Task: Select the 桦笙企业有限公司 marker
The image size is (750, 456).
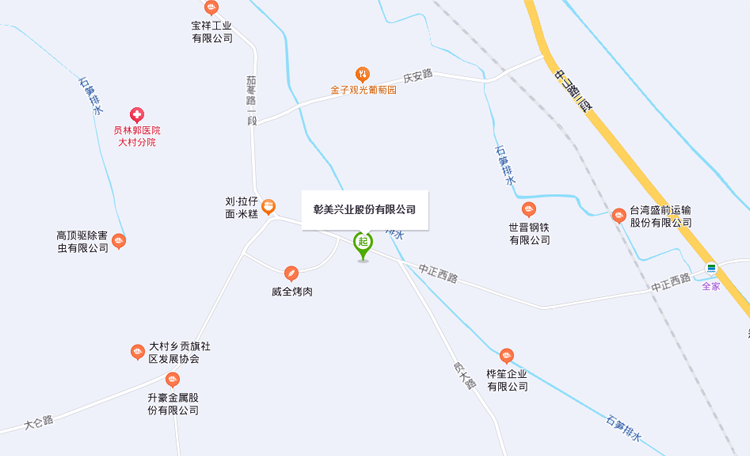Action: pos(507,356)
